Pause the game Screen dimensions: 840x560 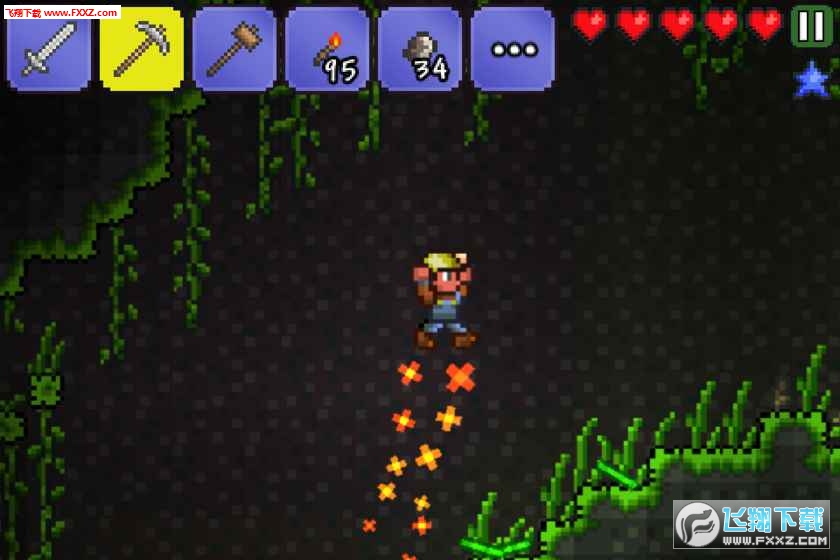click(x=811, y=26)
